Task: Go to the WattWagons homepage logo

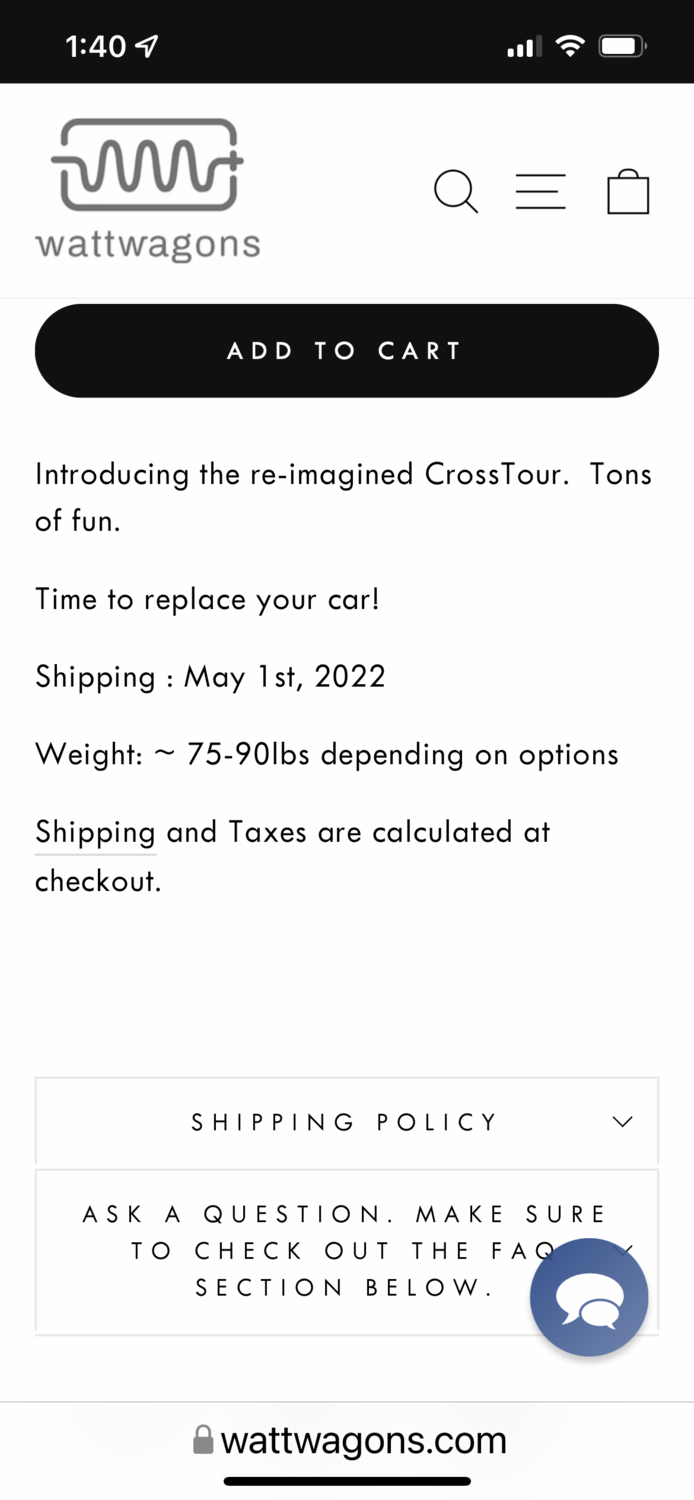Action: (x=148, y=190)
